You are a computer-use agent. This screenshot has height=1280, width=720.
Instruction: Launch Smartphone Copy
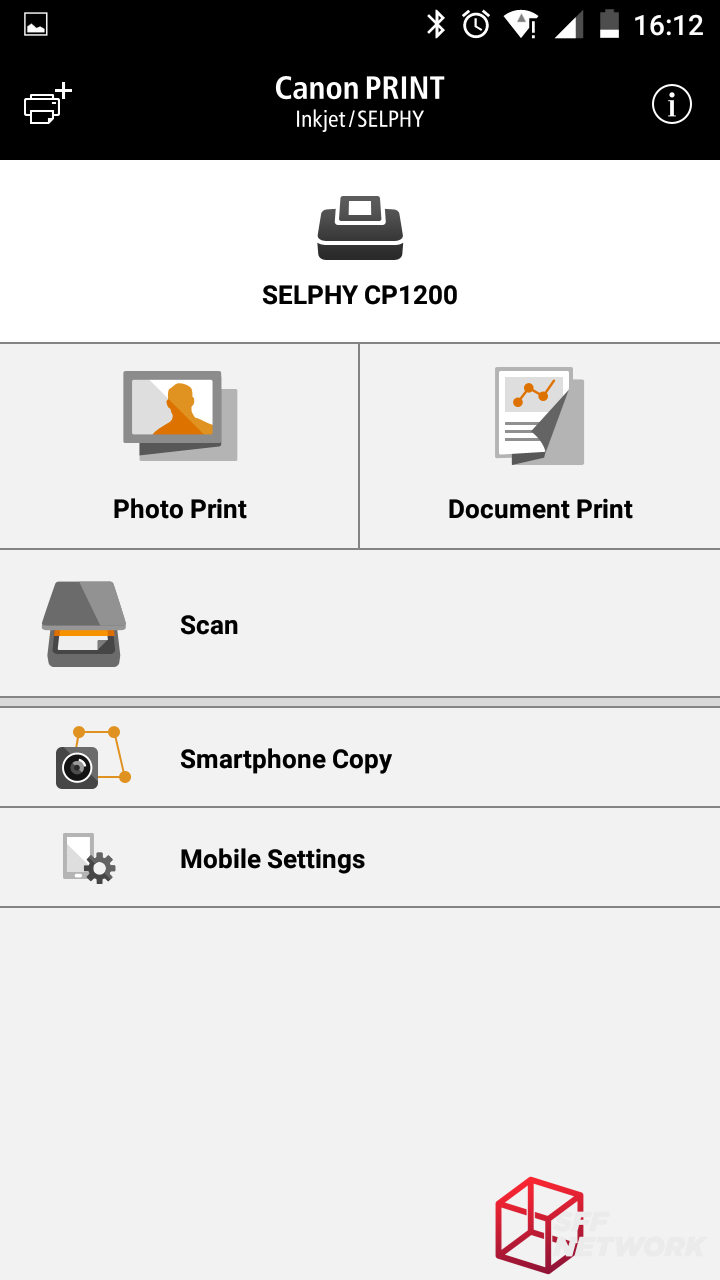(x=360, y=759)
